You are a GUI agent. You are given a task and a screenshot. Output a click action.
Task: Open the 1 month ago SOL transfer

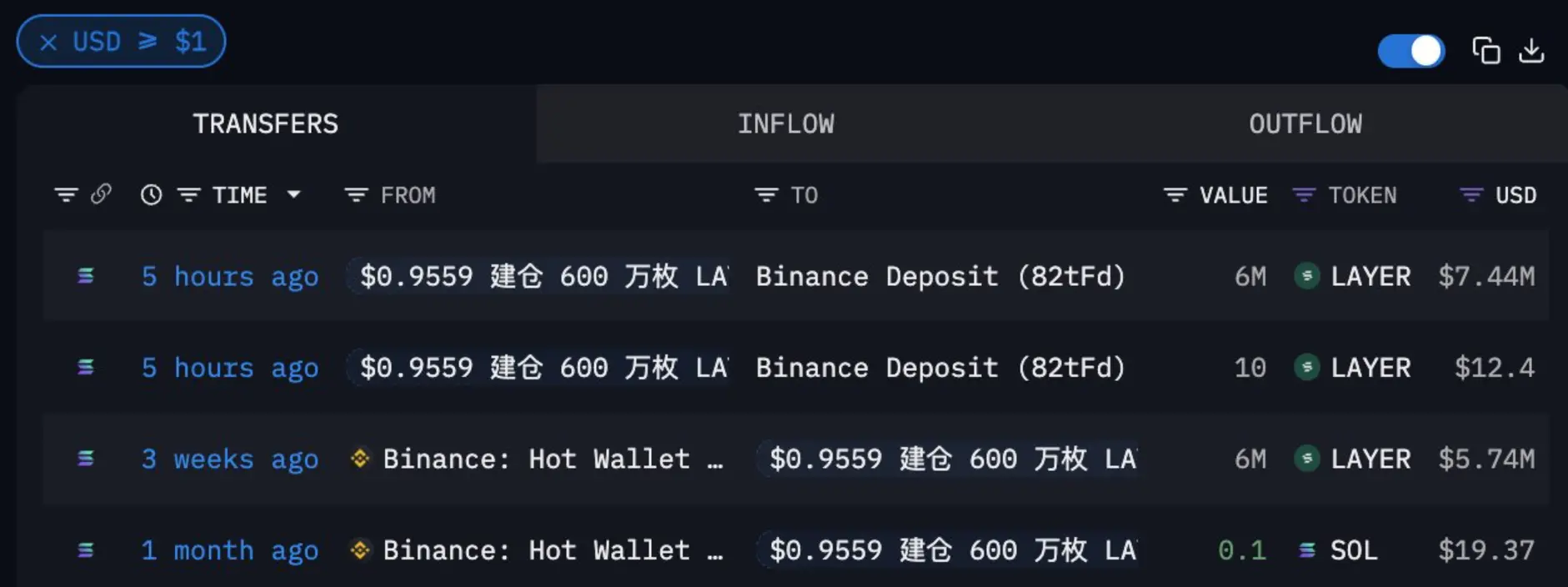coord(230,550)
